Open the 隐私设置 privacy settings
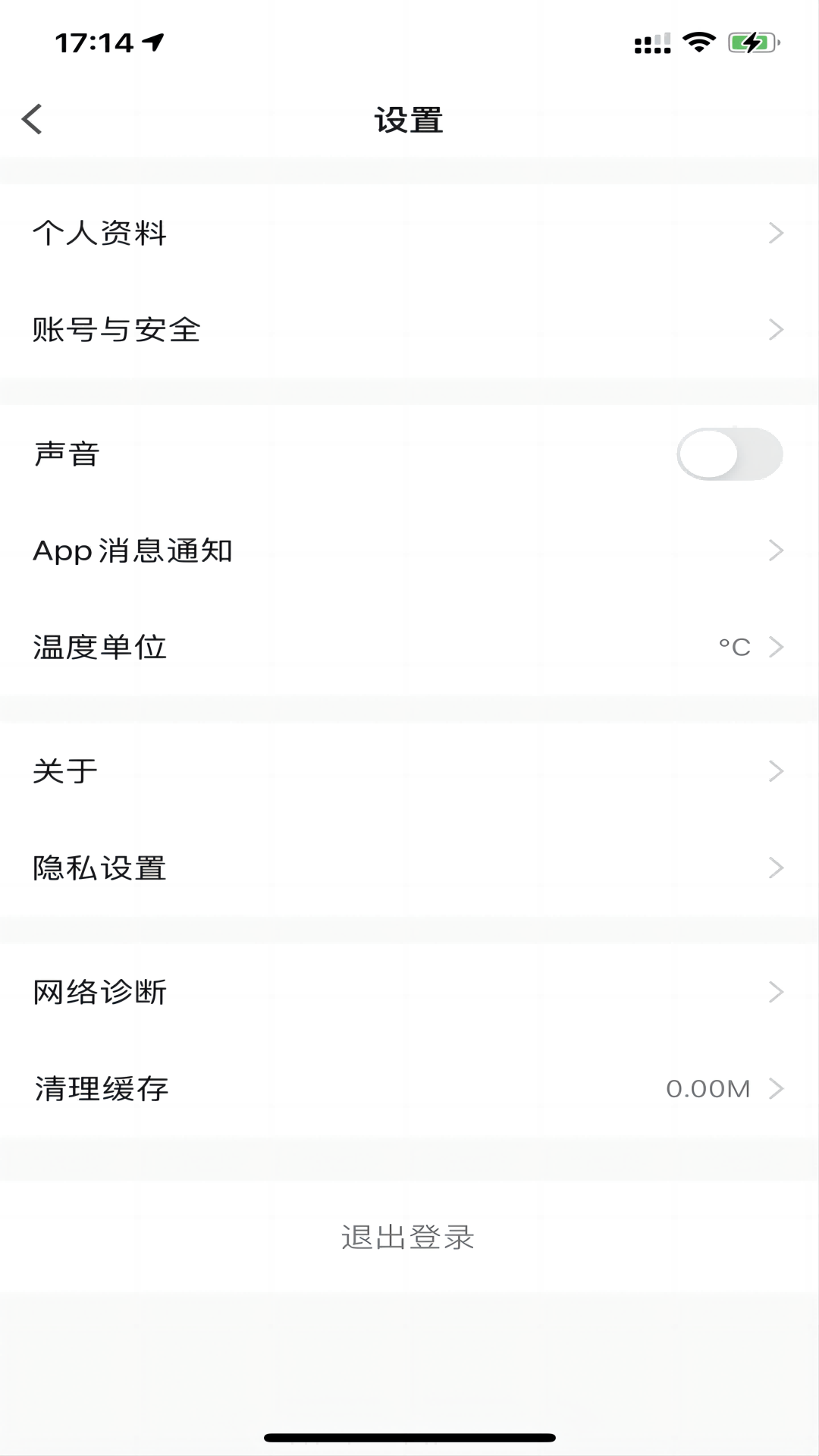 [x=409, y=868]
